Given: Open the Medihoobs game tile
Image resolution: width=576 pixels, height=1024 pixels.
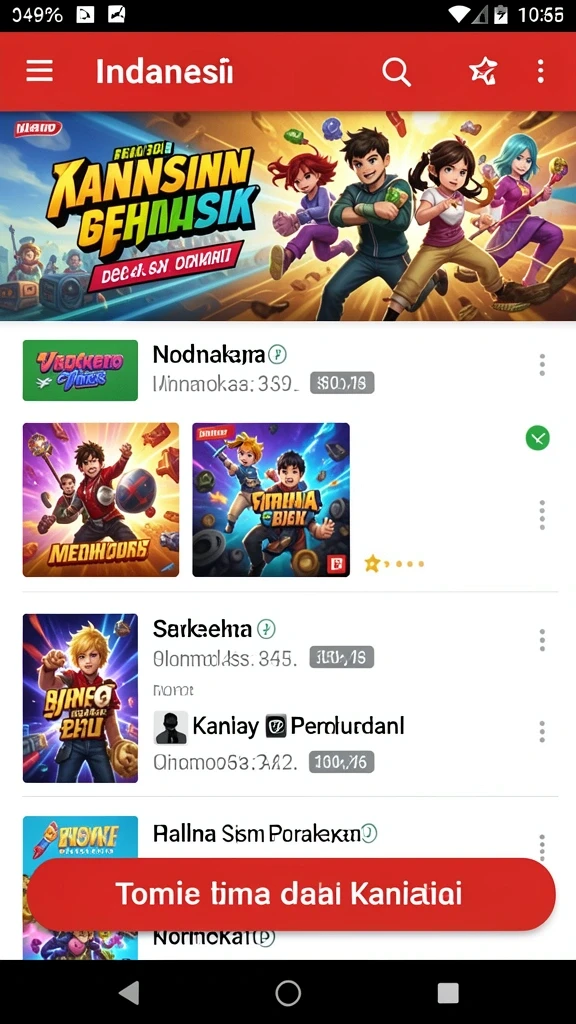Looking at the screenshot, I should coord(101,500).
